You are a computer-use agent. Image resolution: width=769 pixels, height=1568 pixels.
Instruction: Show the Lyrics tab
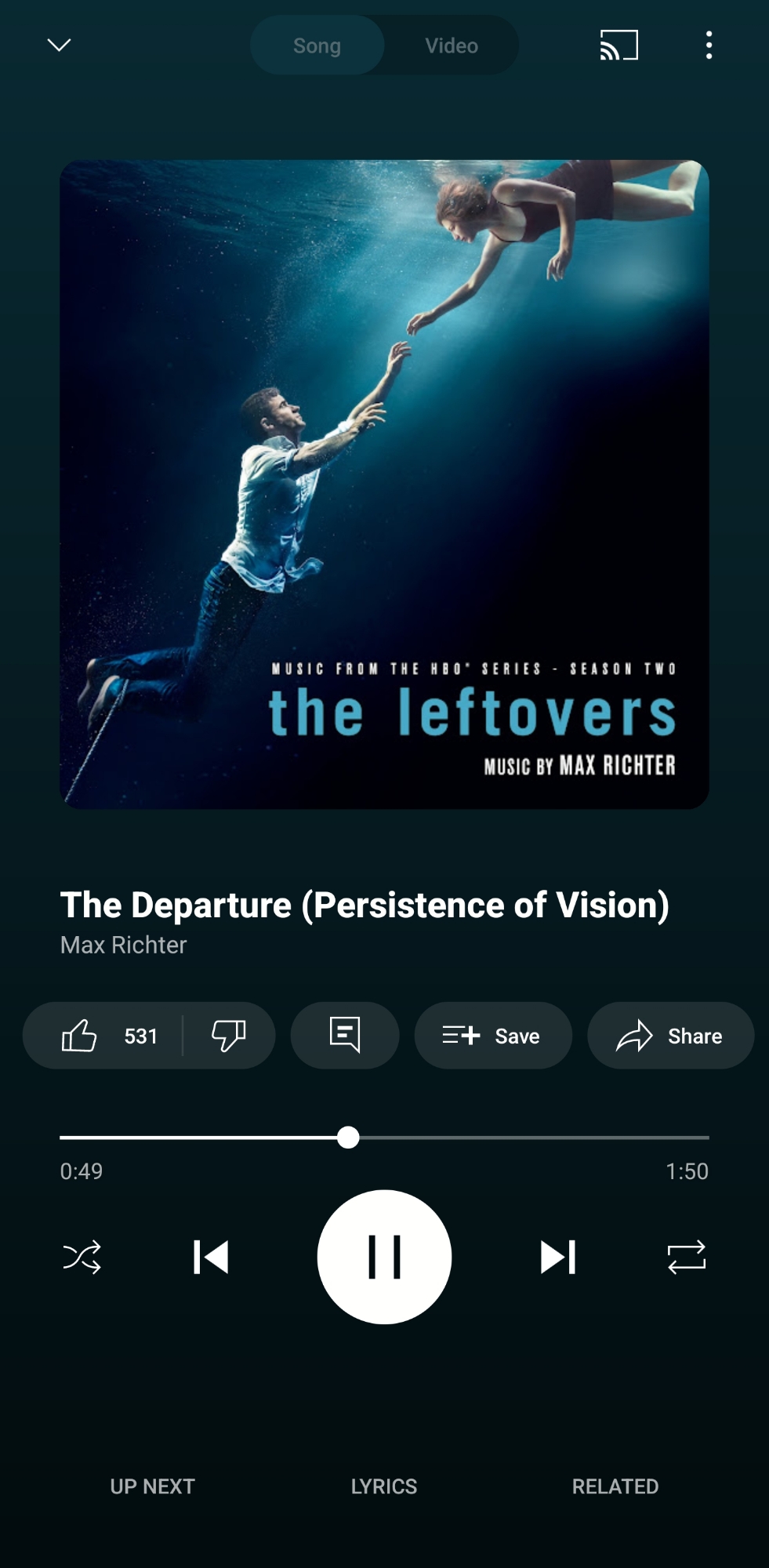(384, 1486)
